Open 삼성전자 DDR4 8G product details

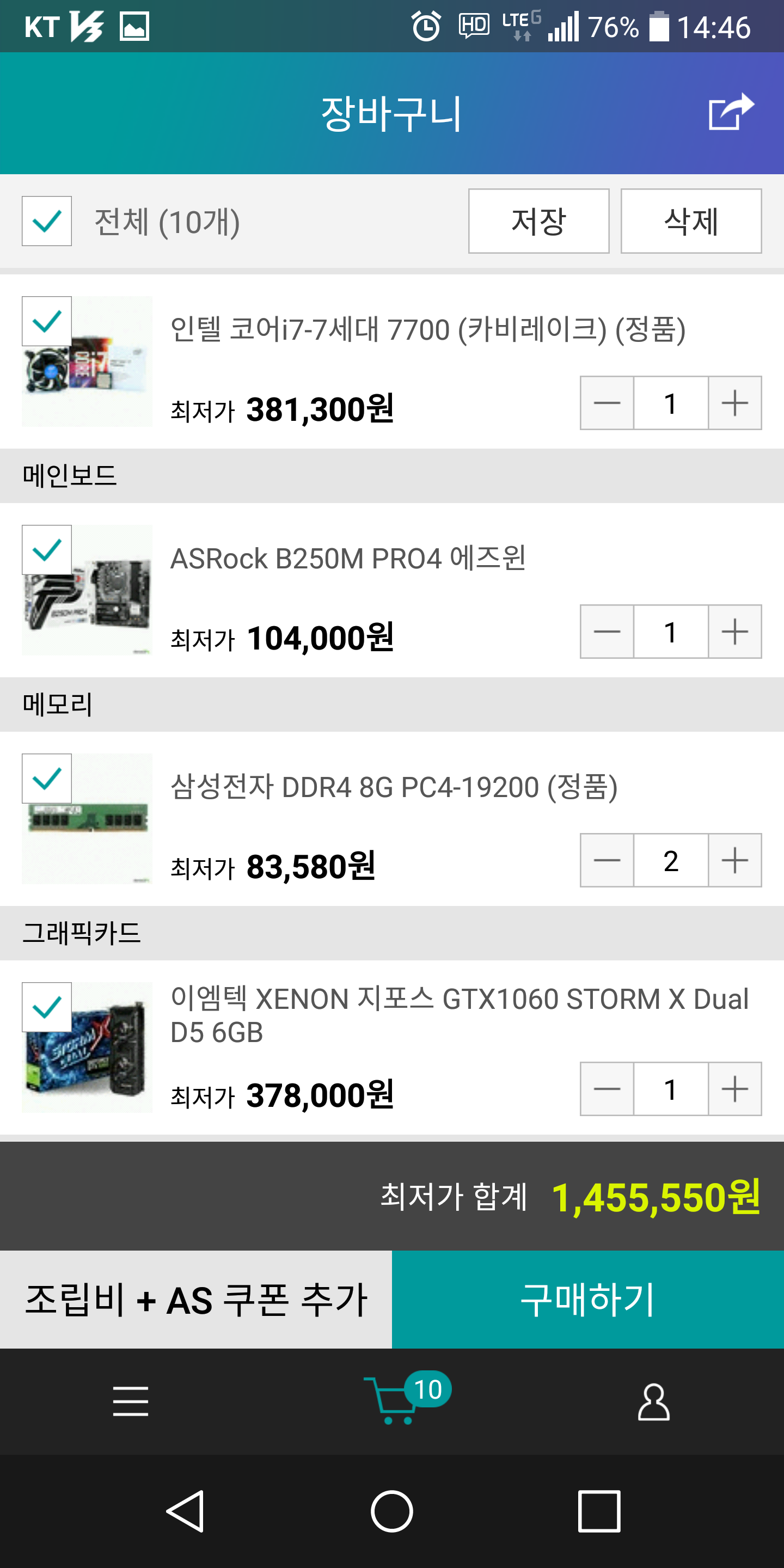(394, 787)
